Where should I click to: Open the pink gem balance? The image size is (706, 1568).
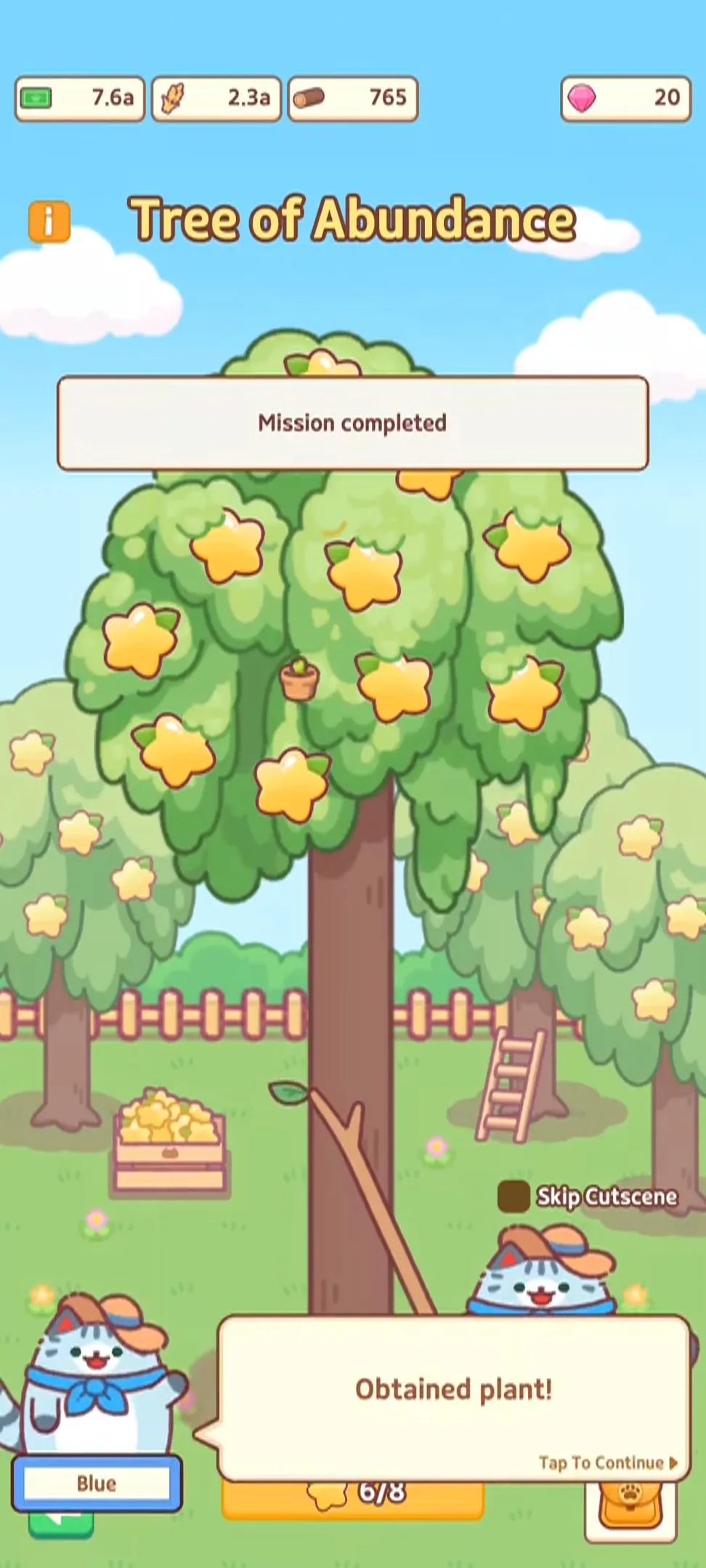[625, 98]
